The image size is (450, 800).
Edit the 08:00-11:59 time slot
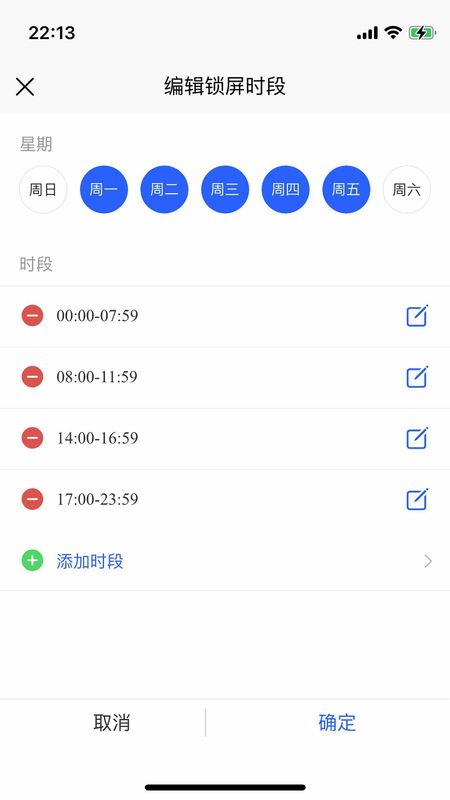[417, 377]
